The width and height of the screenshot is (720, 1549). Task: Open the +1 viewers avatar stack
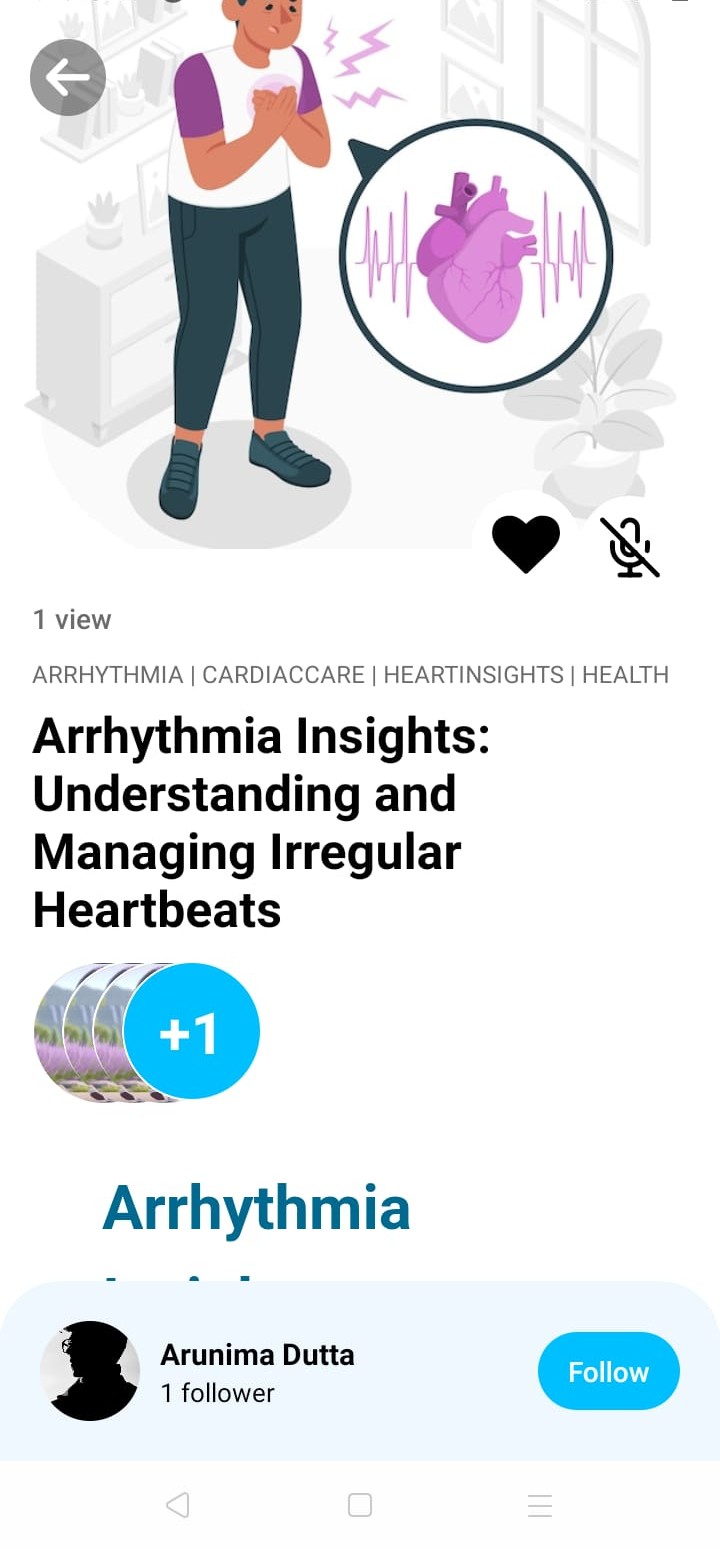pyautogui.click(x=190, y=1031)
